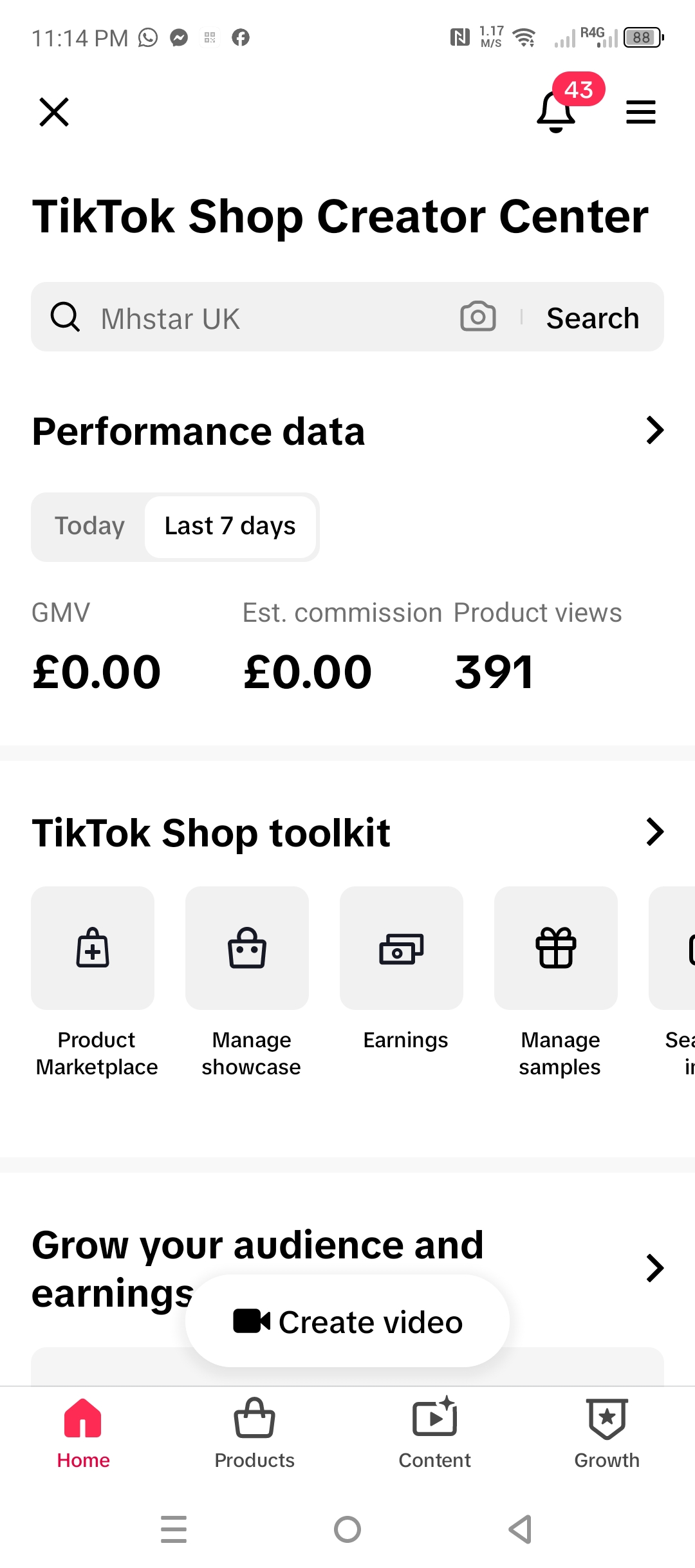
Task: Open Manage samples tool
Action: pos(557,982)
